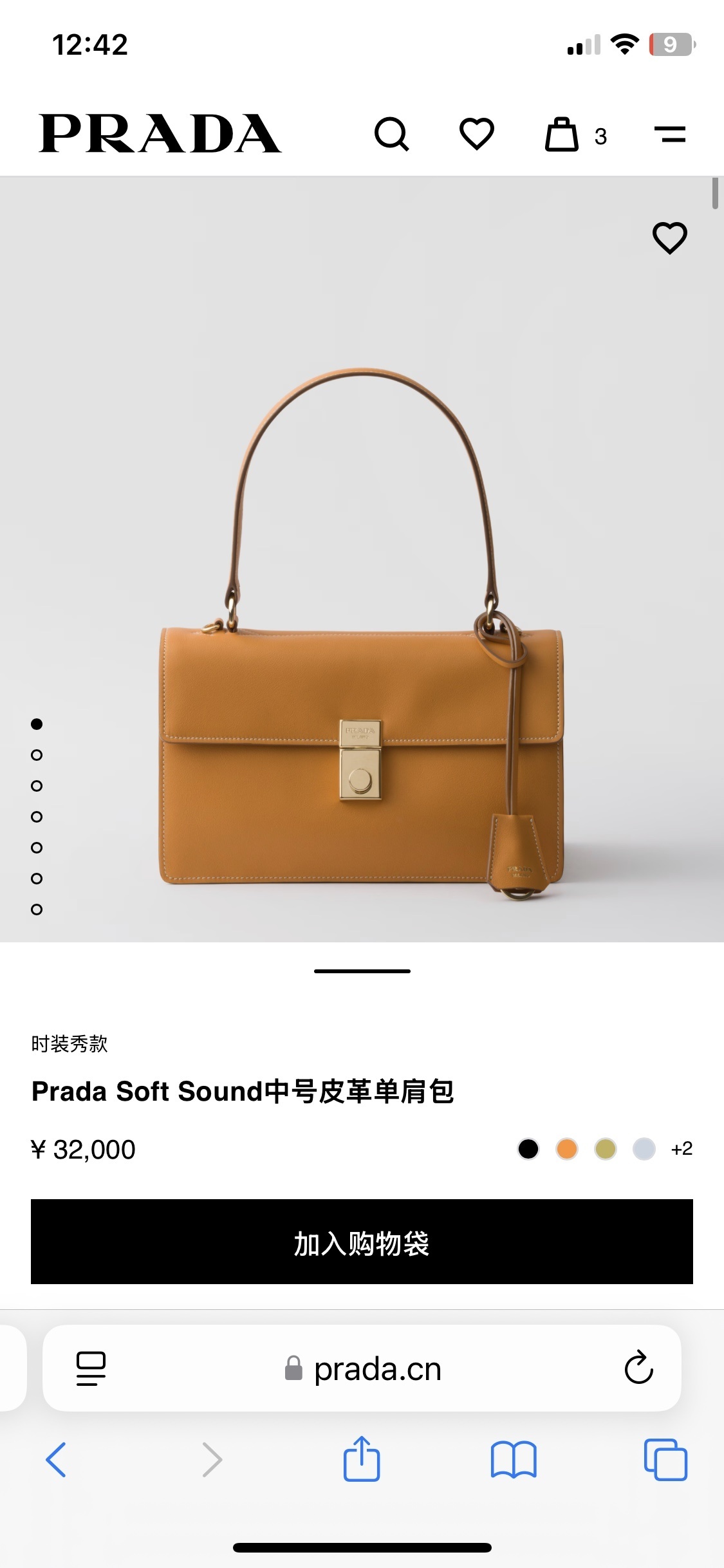This screenshot has height=1568, width=724.
Task: Open the hamburger menu
Action: click(669, 134)
